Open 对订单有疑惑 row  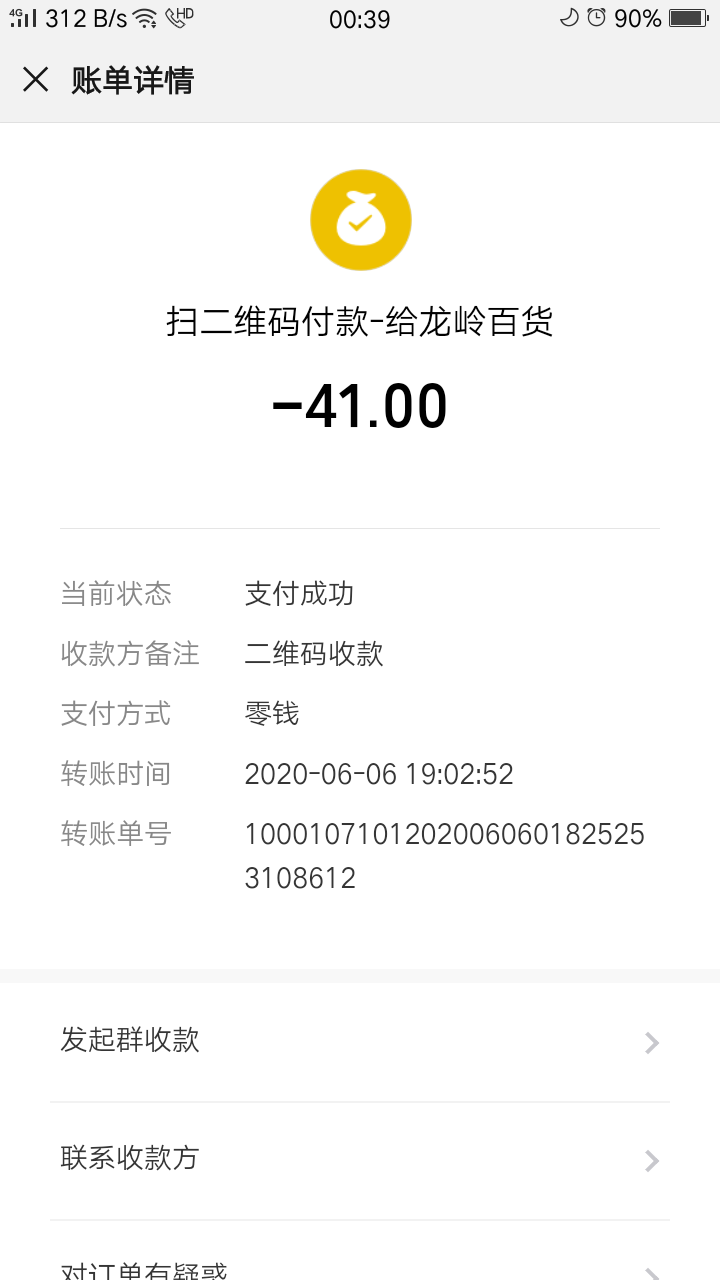pyautogui.click(x=360, y=1268)
